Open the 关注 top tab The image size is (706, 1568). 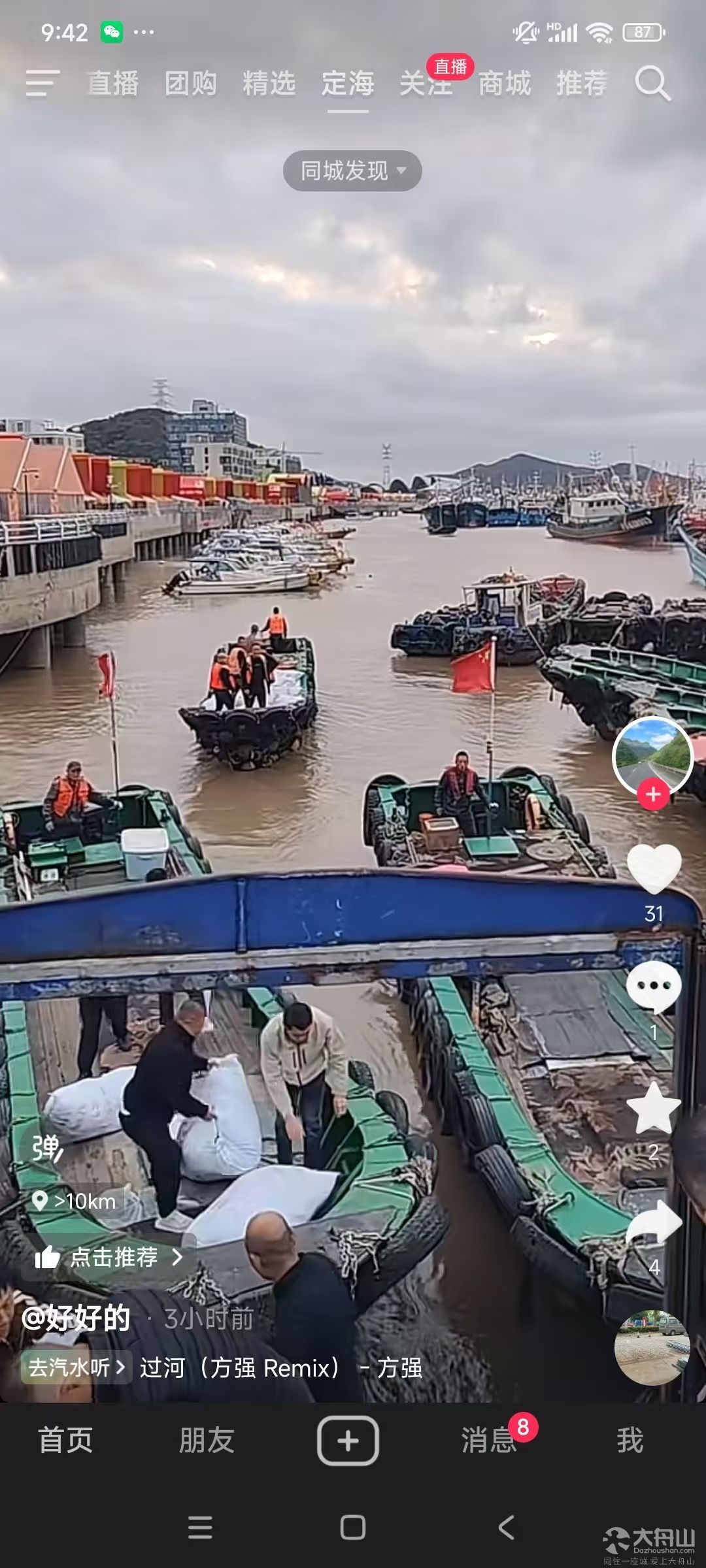coord(426,85)
